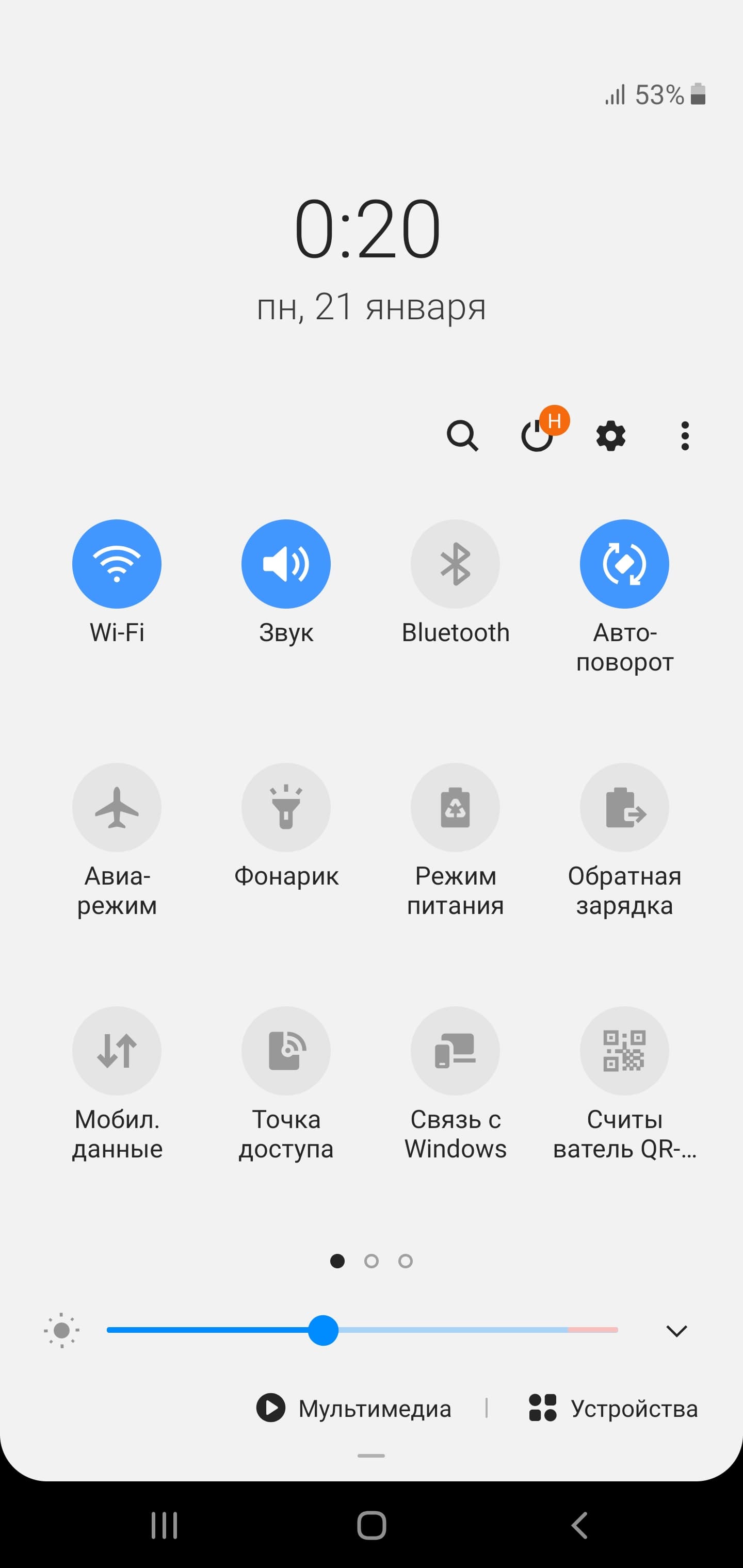Expand brightness options with the chevron
This screenshot has height=1568, width=743.
pyautogui.click(x=676, y=1331)
